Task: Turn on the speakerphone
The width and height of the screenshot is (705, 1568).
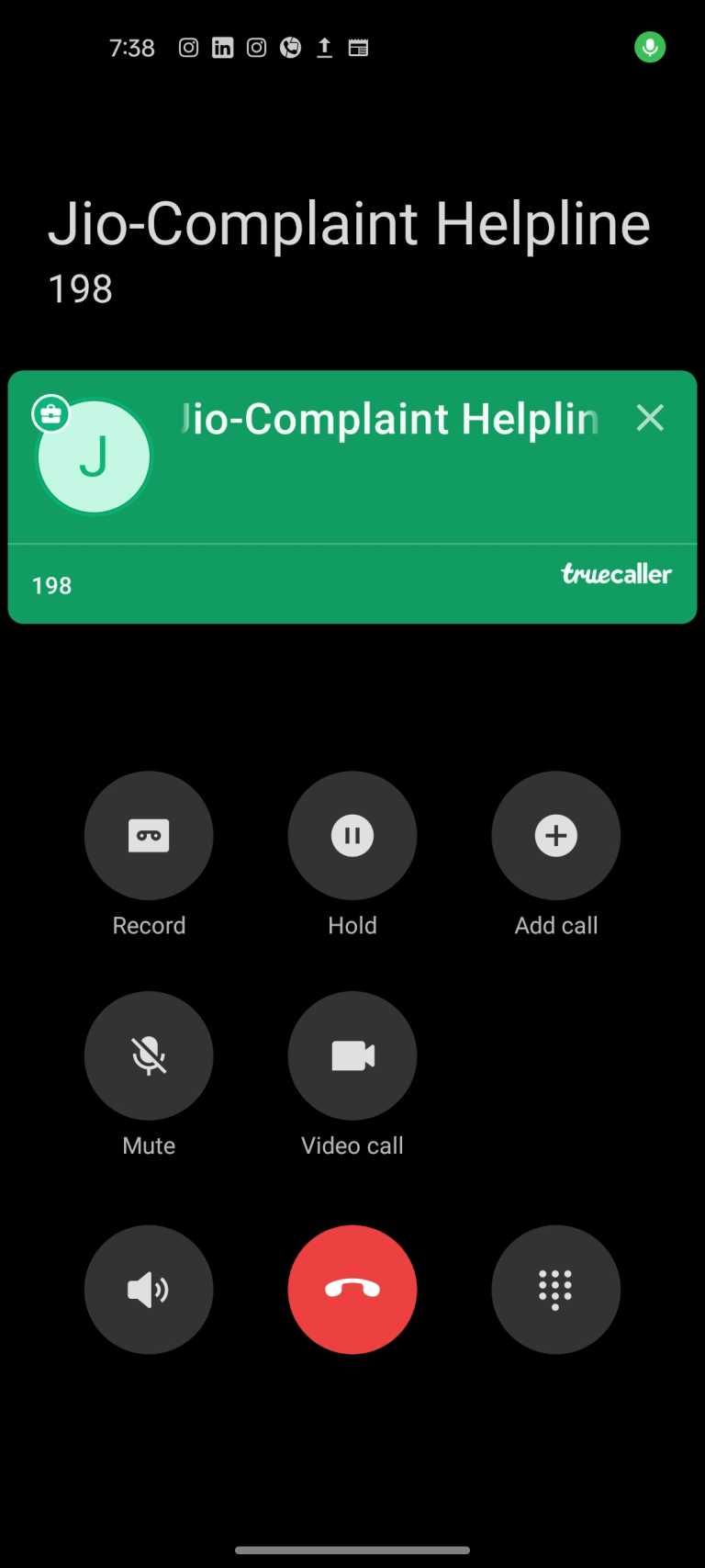Action: tap(149, 1289)
